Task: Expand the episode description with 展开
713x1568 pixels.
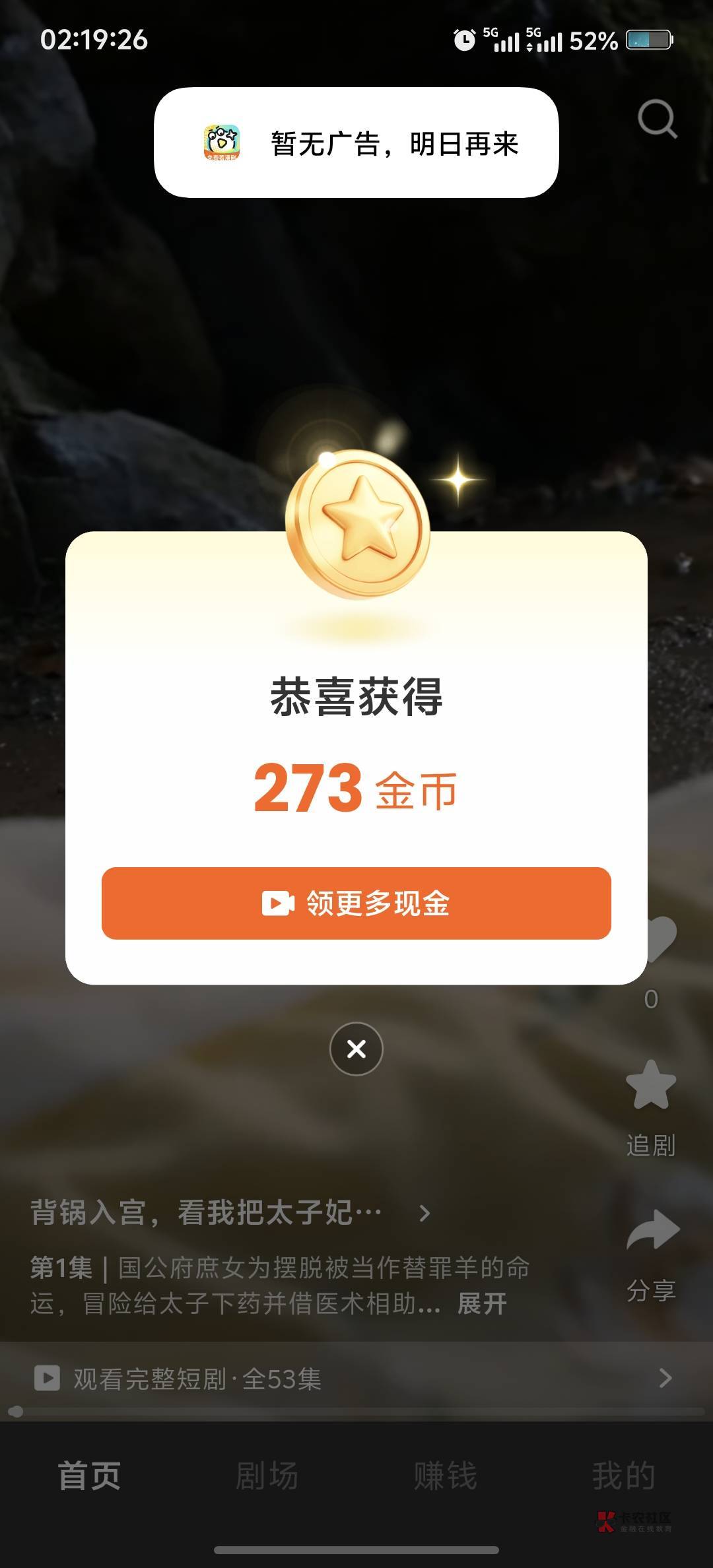Action: pyautogui.click(x=483, y=1303)
